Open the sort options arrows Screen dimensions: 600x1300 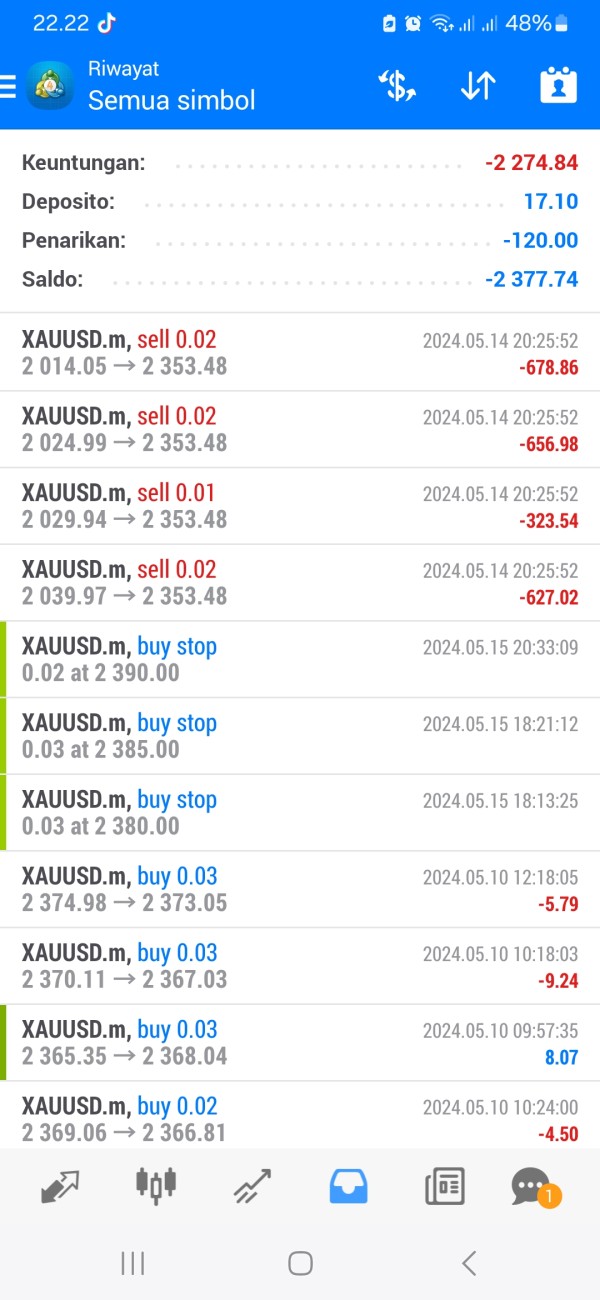[x=478, y=86]
